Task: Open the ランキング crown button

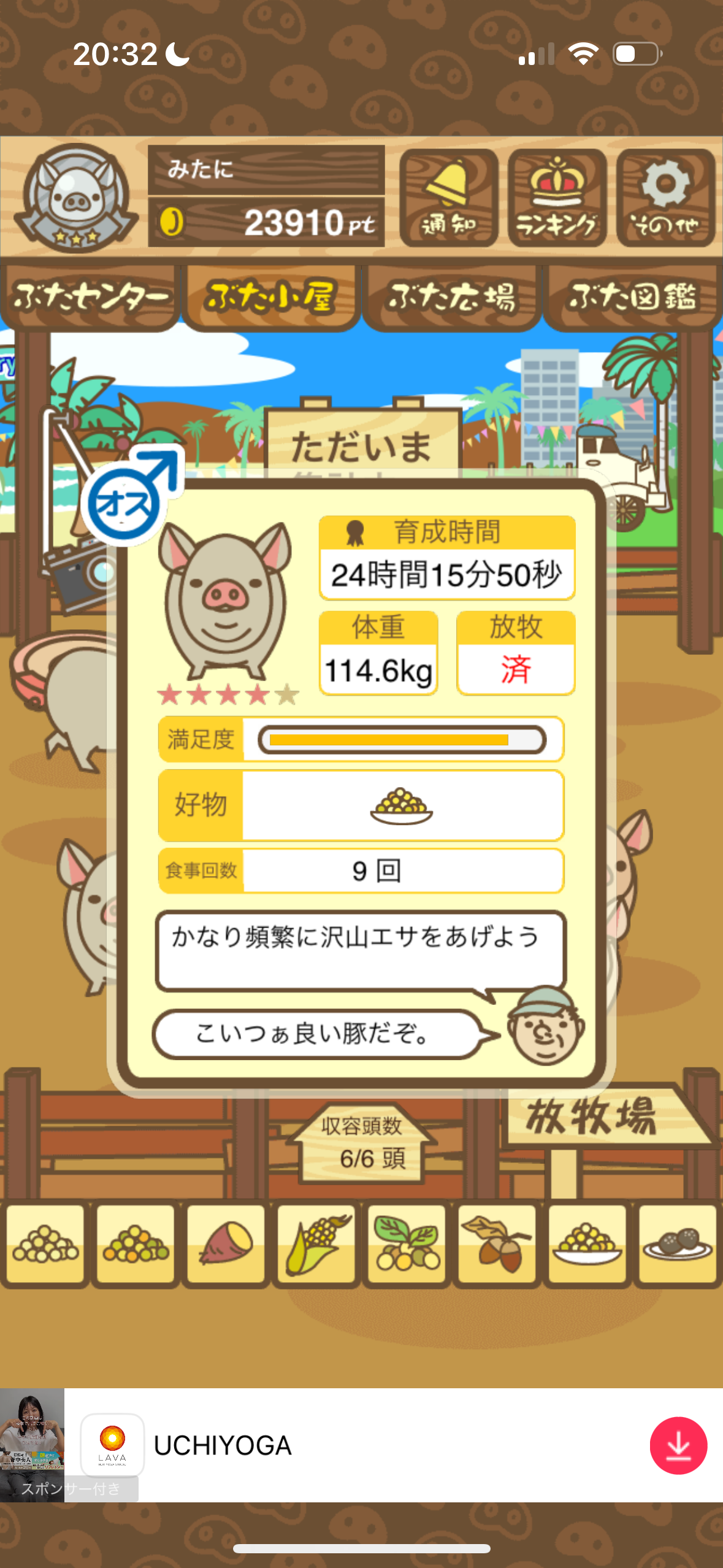Action: pos(557,198)
